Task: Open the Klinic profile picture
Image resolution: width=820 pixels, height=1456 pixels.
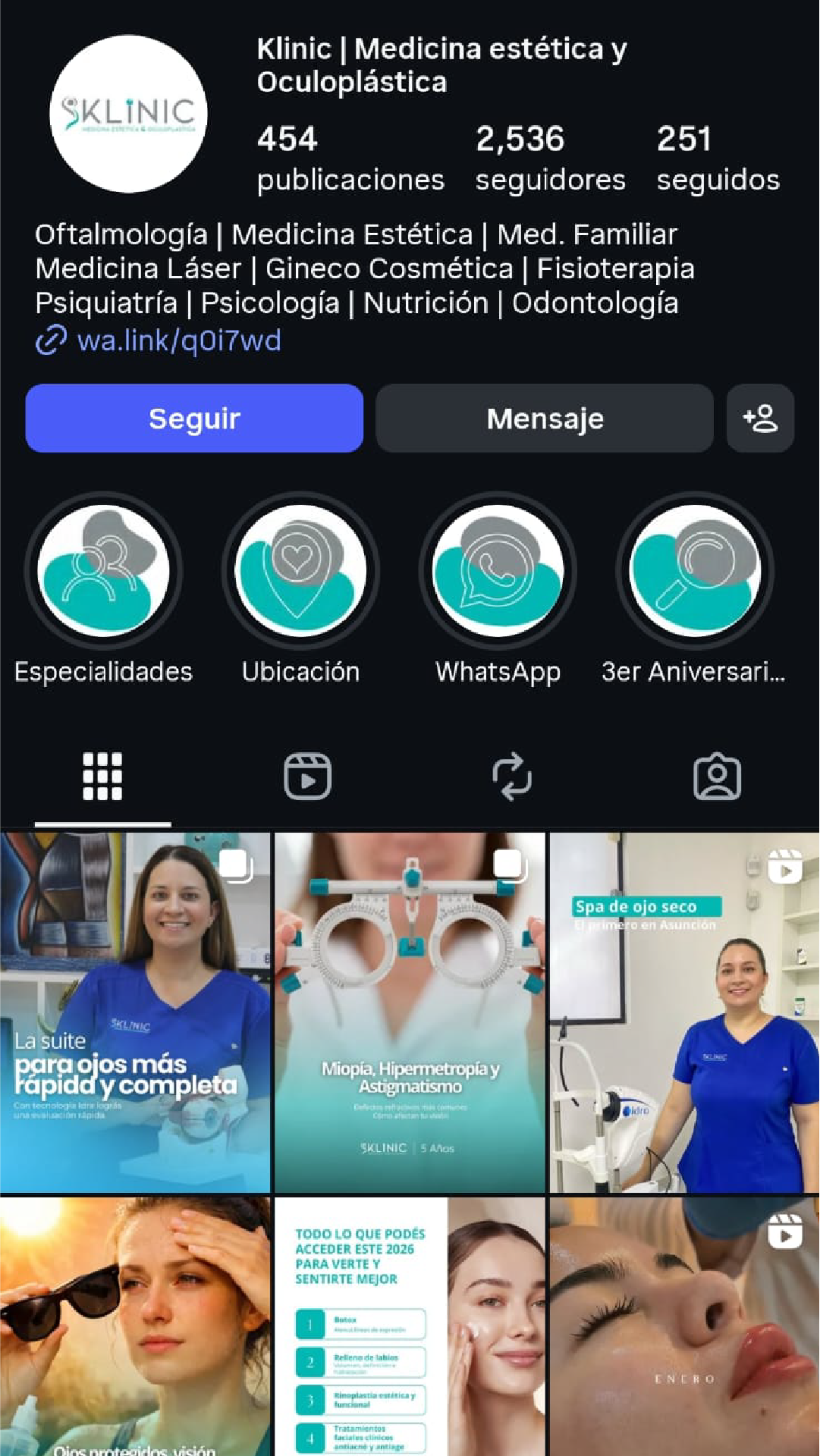Action: click(x=128, y=114)
